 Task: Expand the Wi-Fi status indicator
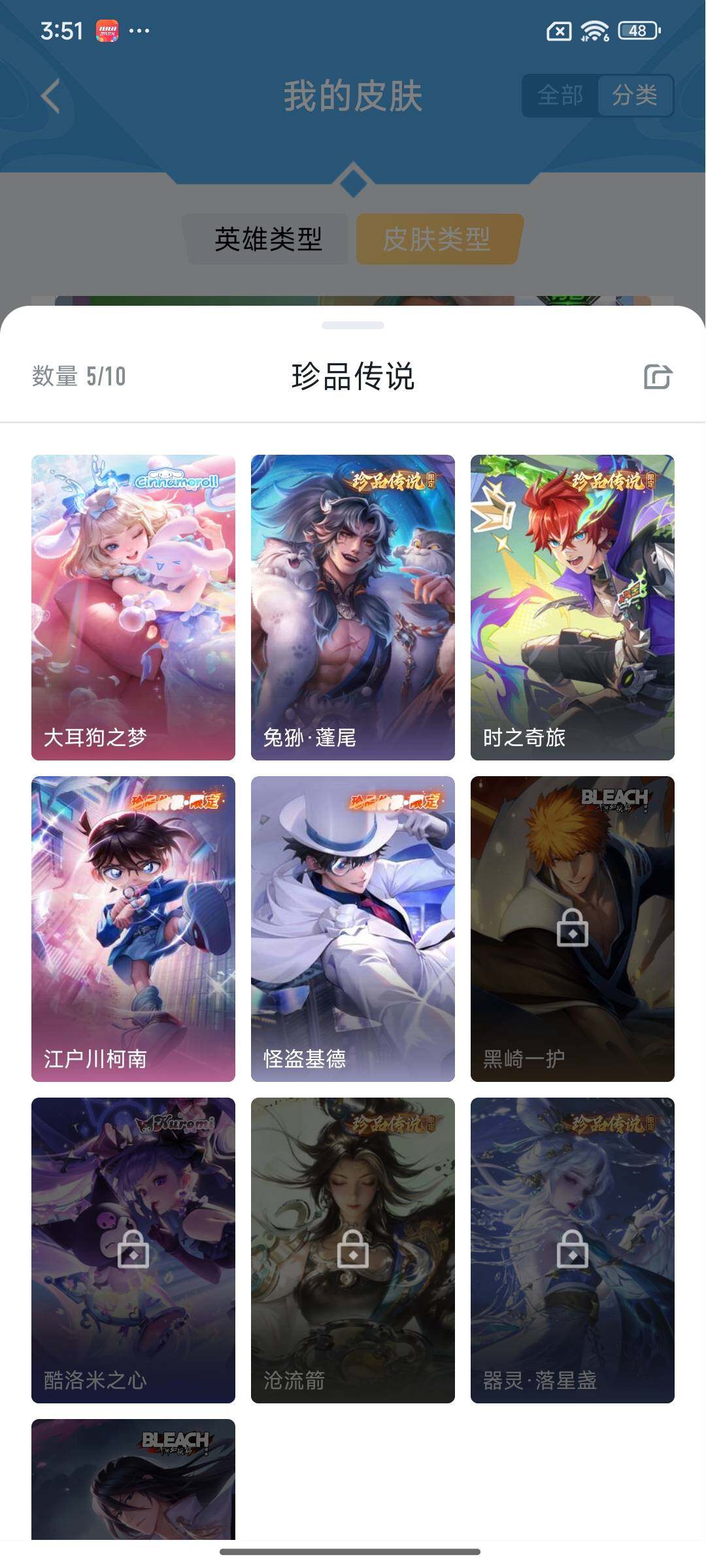click(x=594, y=29)
